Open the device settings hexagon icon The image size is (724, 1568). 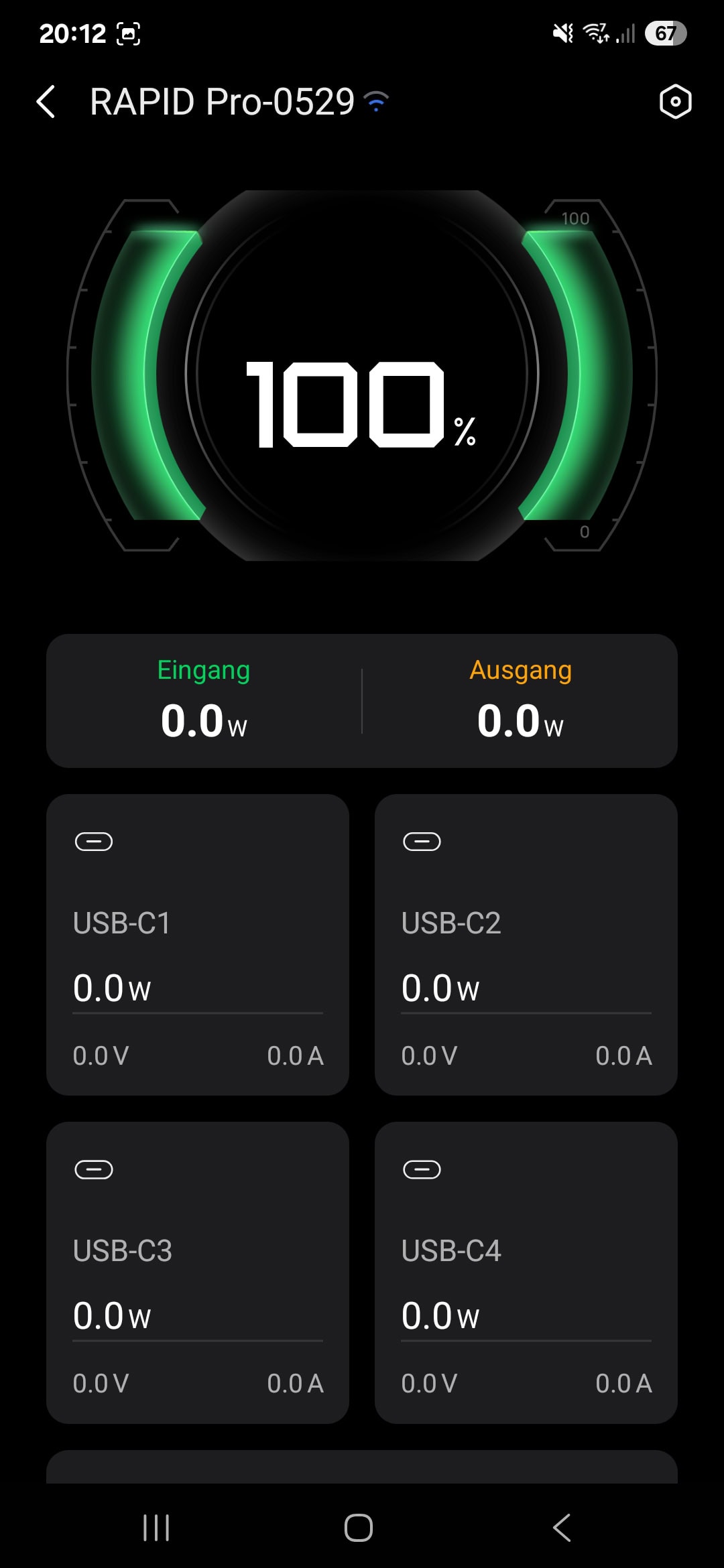click(x=675, y=102)
